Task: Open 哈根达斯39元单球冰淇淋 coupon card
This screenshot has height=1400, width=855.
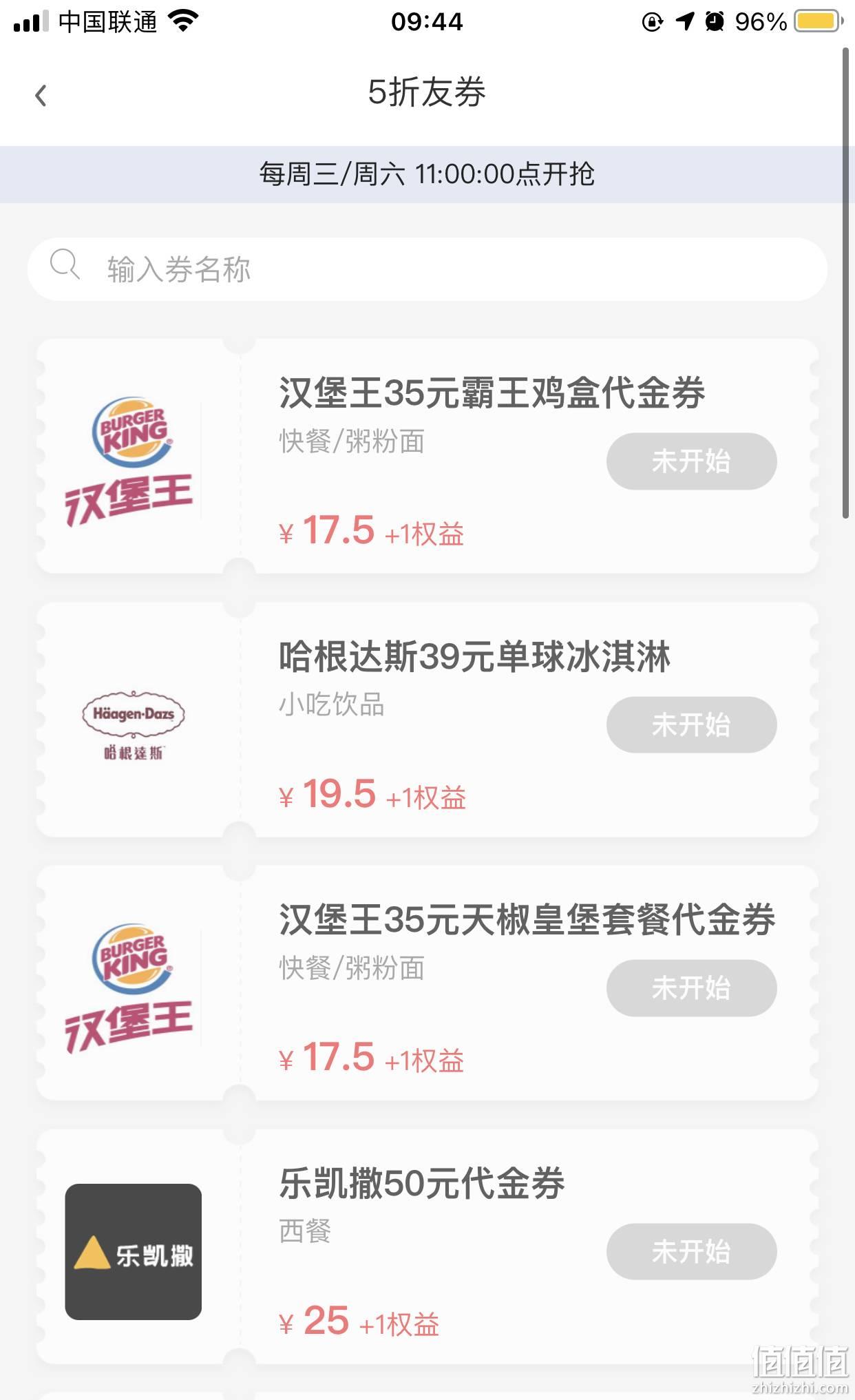Action: coord(427,720)
